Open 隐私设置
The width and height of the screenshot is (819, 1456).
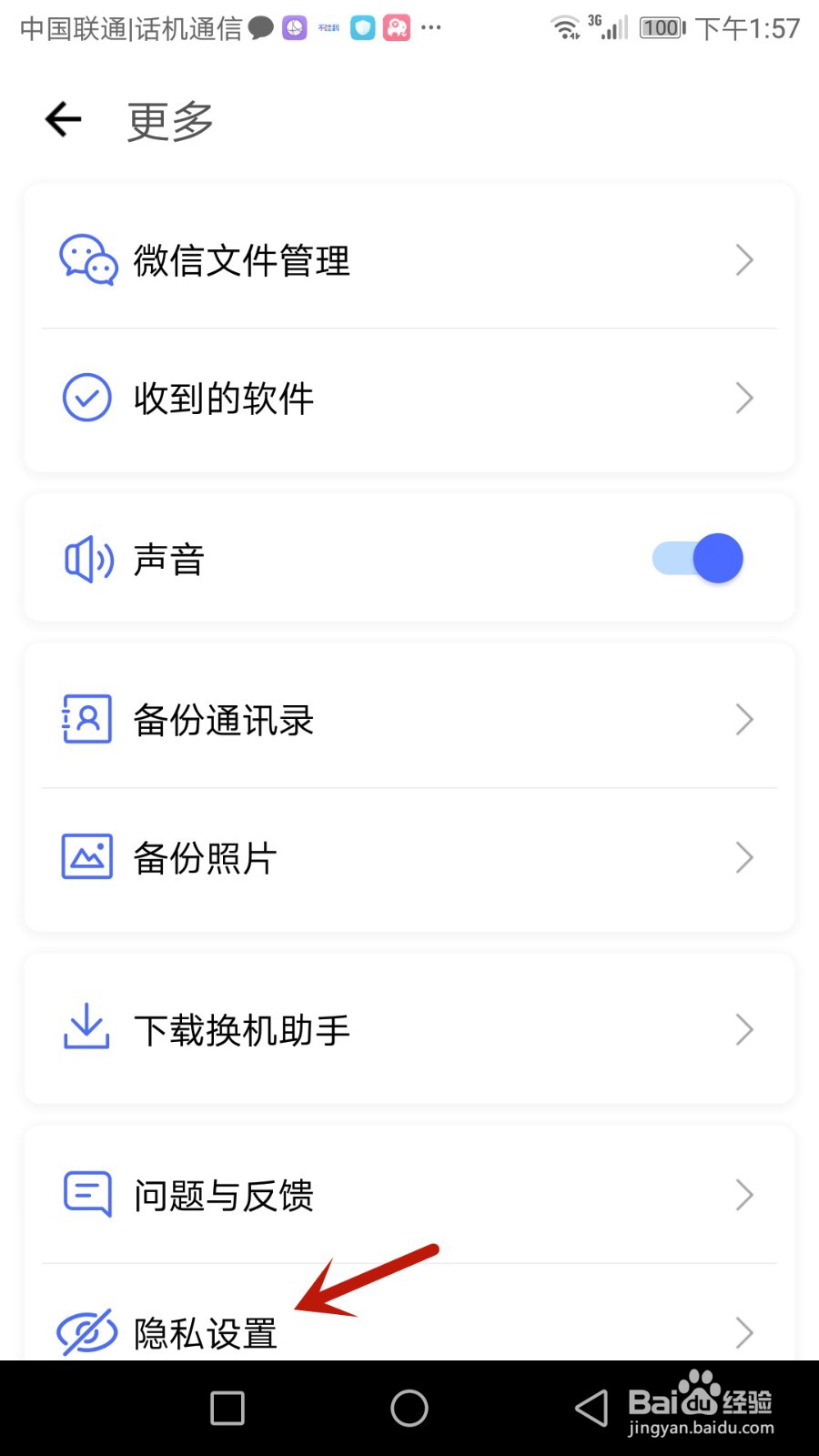[409, 1331]
